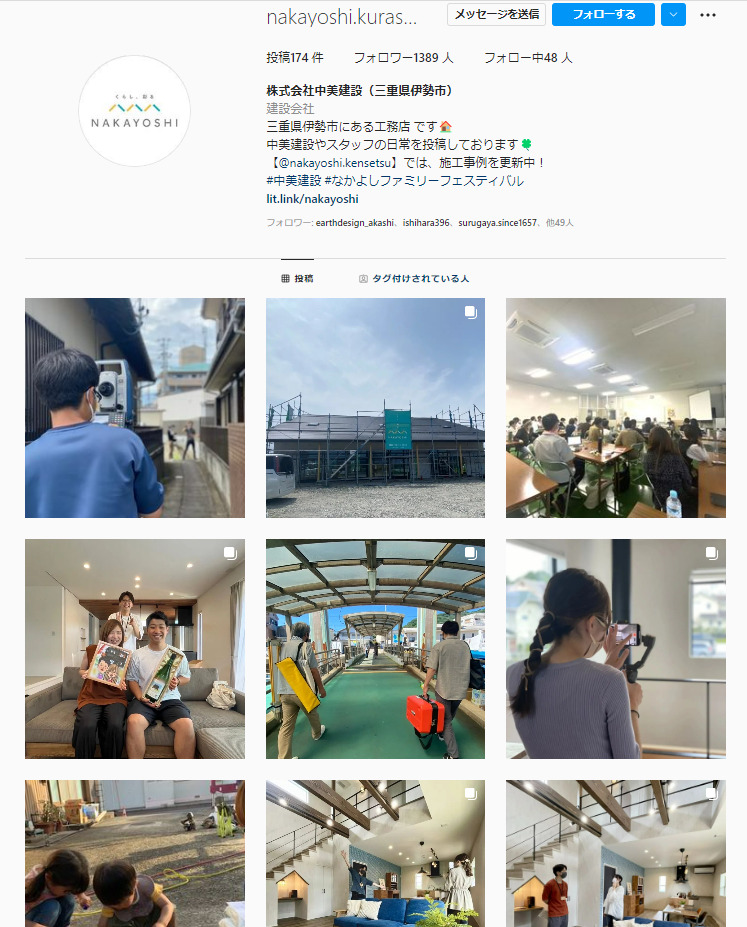Open the post showing the seminar room

(x=616, y=407)
